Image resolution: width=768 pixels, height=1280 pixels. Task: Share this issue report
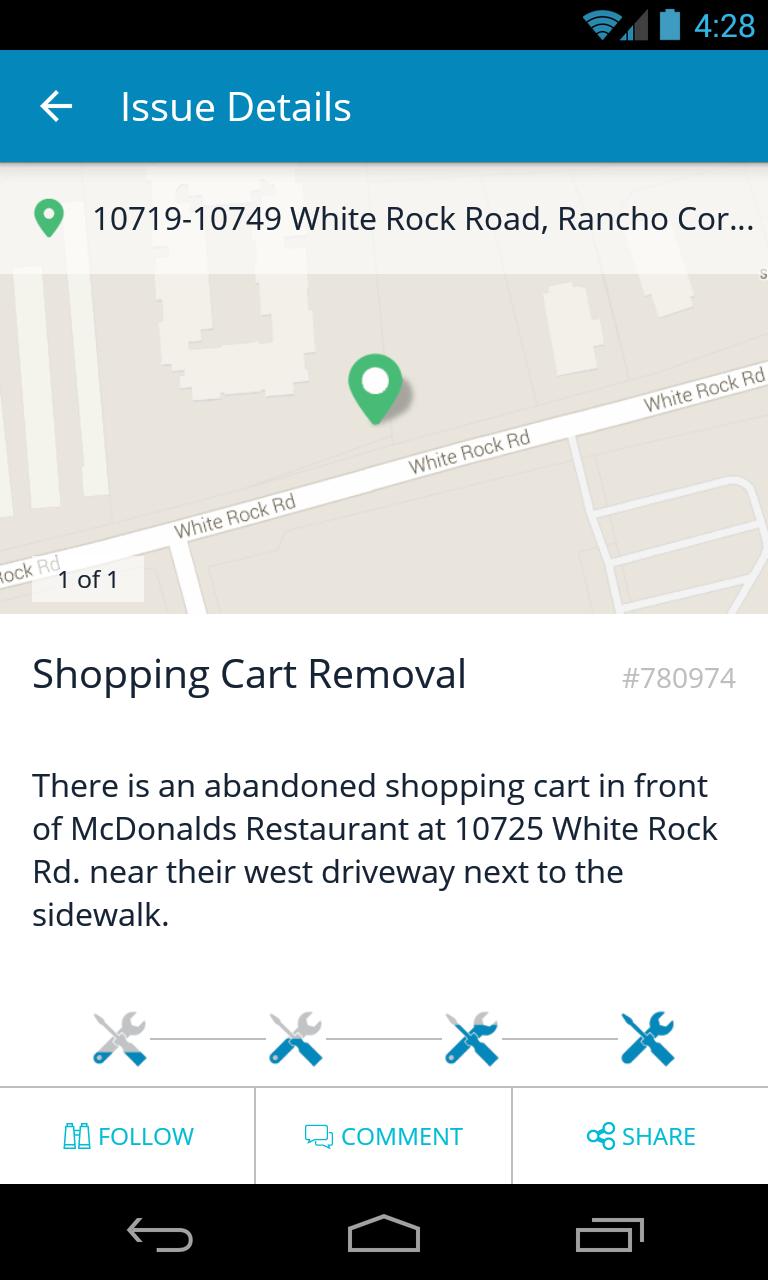[x=640, y=1136]
